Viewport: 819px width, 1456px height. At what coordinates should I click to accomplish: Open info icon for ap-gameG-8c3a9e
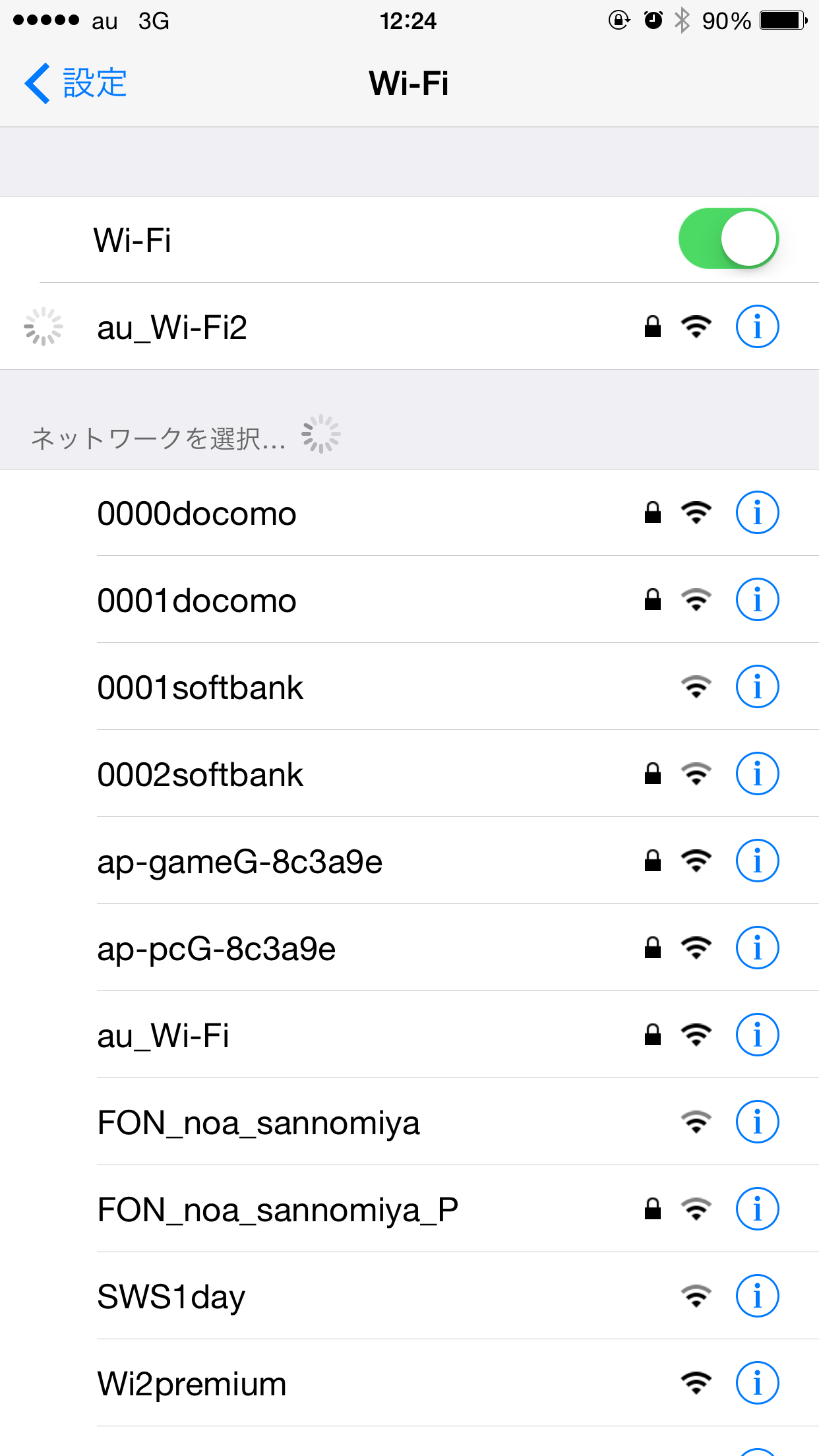click(x=757, y=861)
